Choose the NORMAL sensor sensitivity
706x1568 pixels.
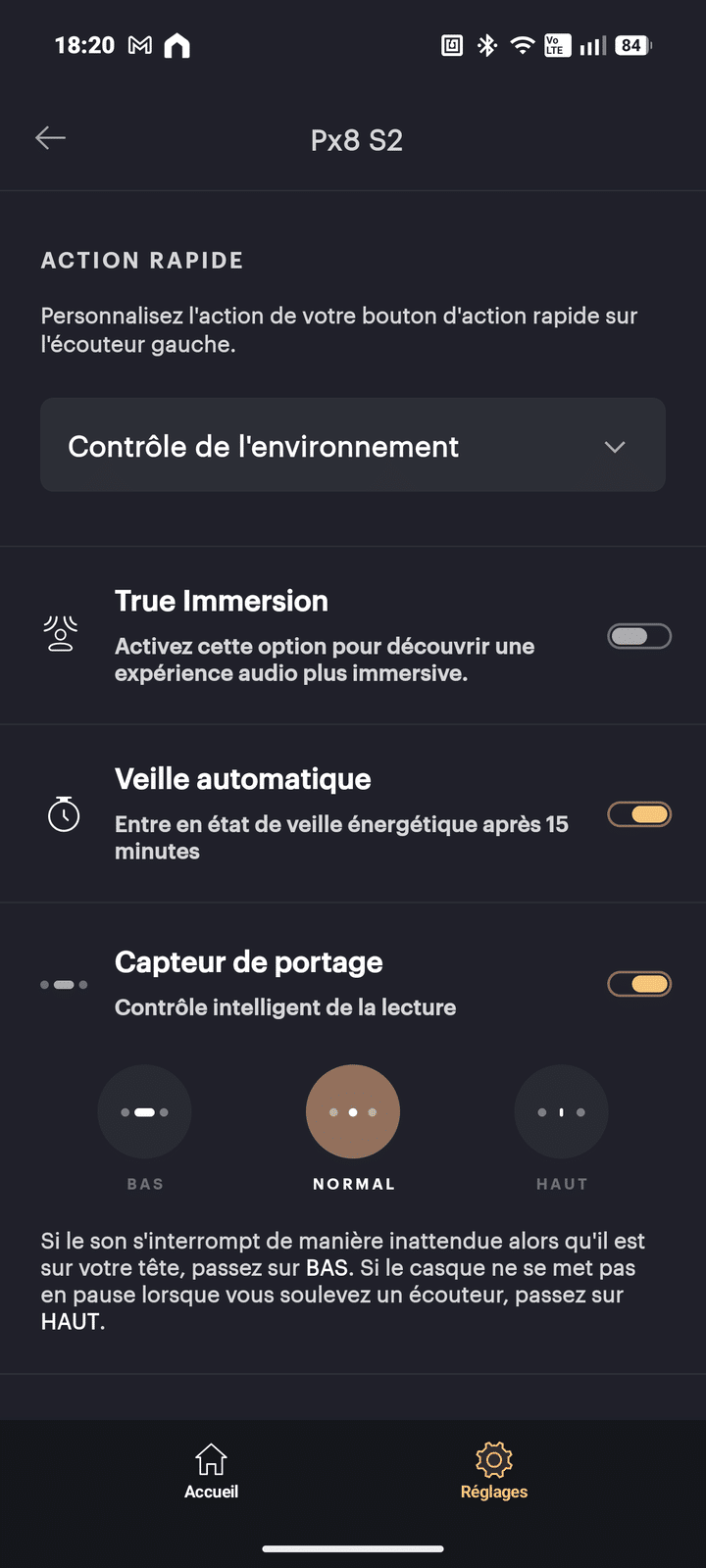tap(353, 1112)
